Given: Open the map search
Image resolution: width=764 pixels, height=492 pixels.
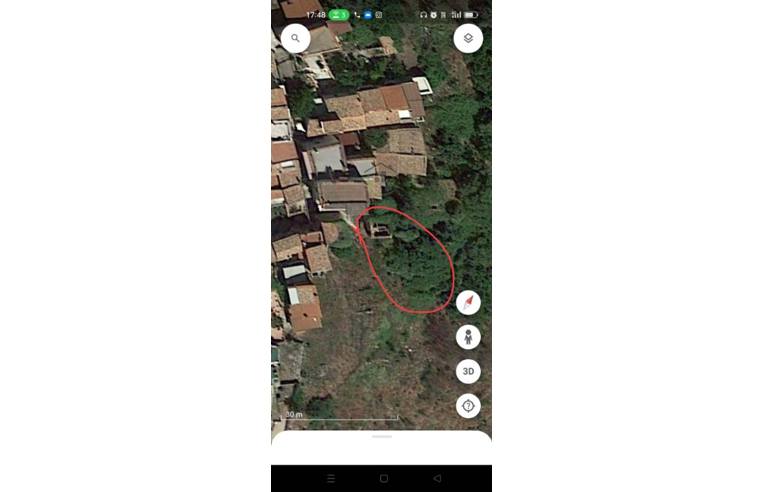Looking at the screenshot, I should [x=295, y=39].
